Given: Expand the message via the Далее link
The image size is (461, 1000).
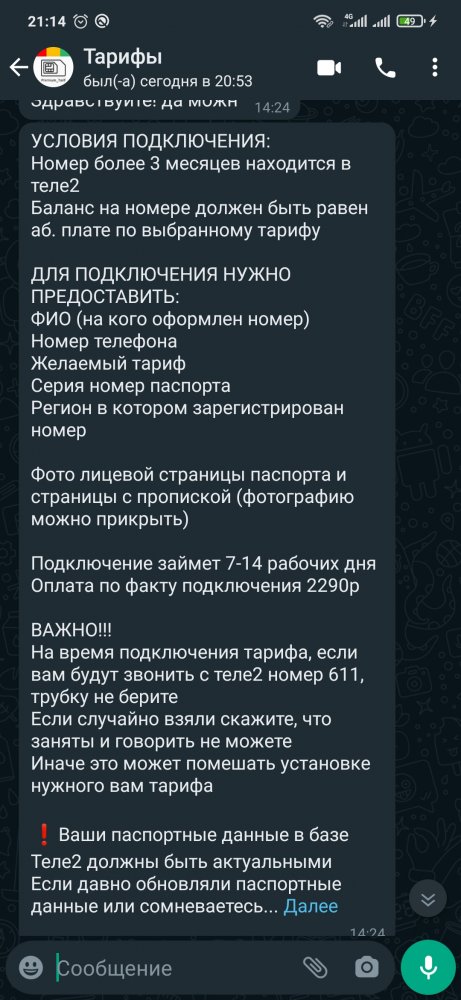Looking at the screenshot, I should click(311, 906).
